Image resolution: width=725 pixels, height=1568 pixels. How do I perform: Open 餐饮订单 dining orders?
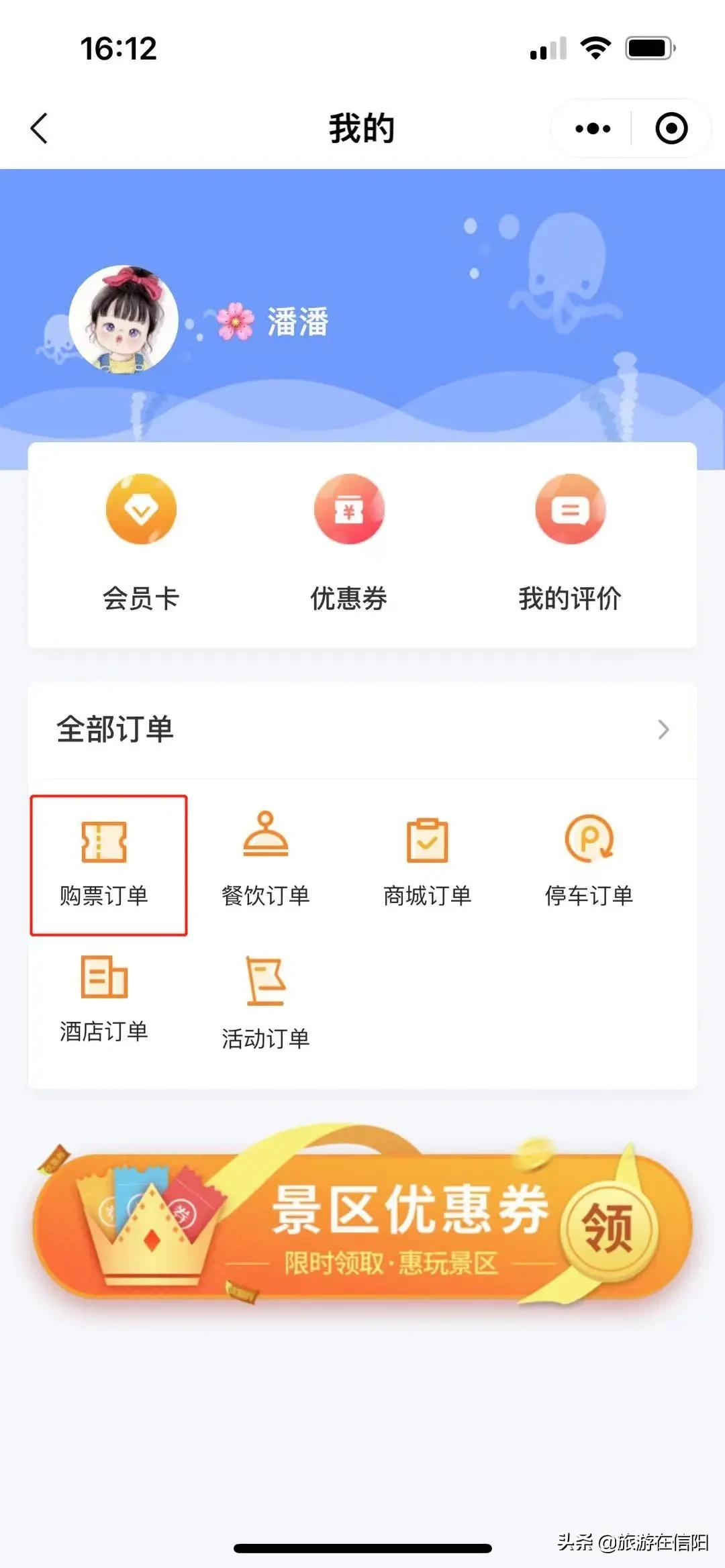point(266,862)
